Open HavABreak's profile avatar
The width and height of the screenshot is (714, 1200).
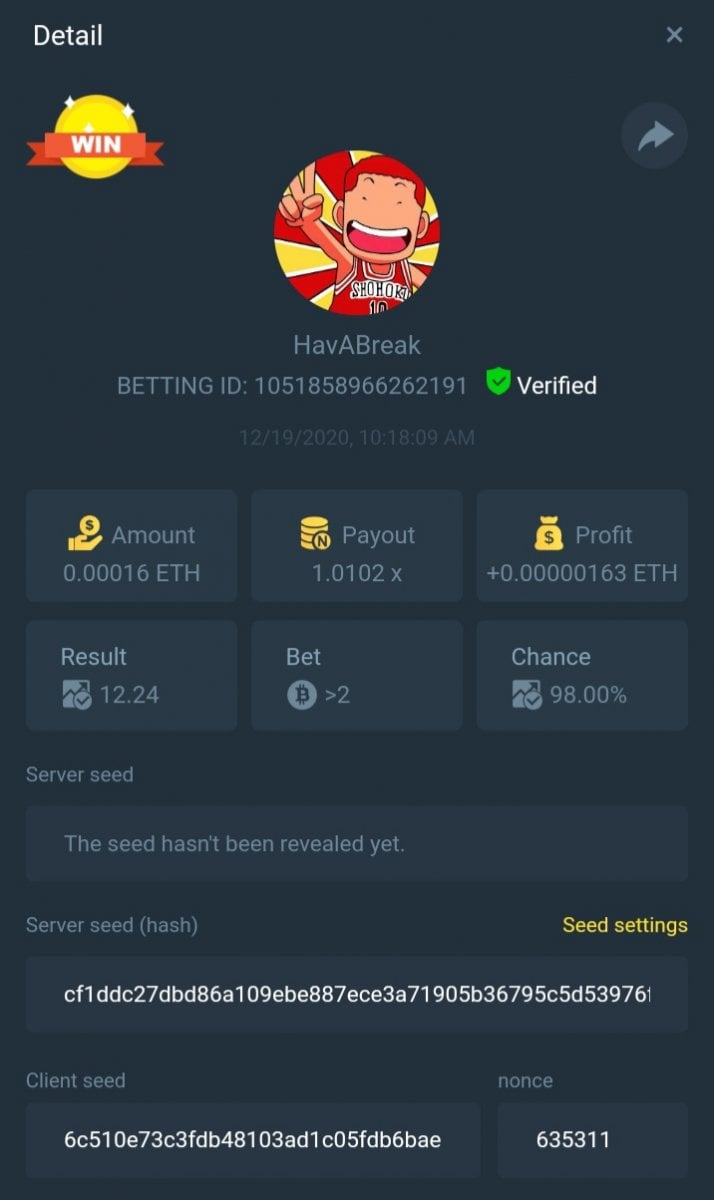(356, 233)
